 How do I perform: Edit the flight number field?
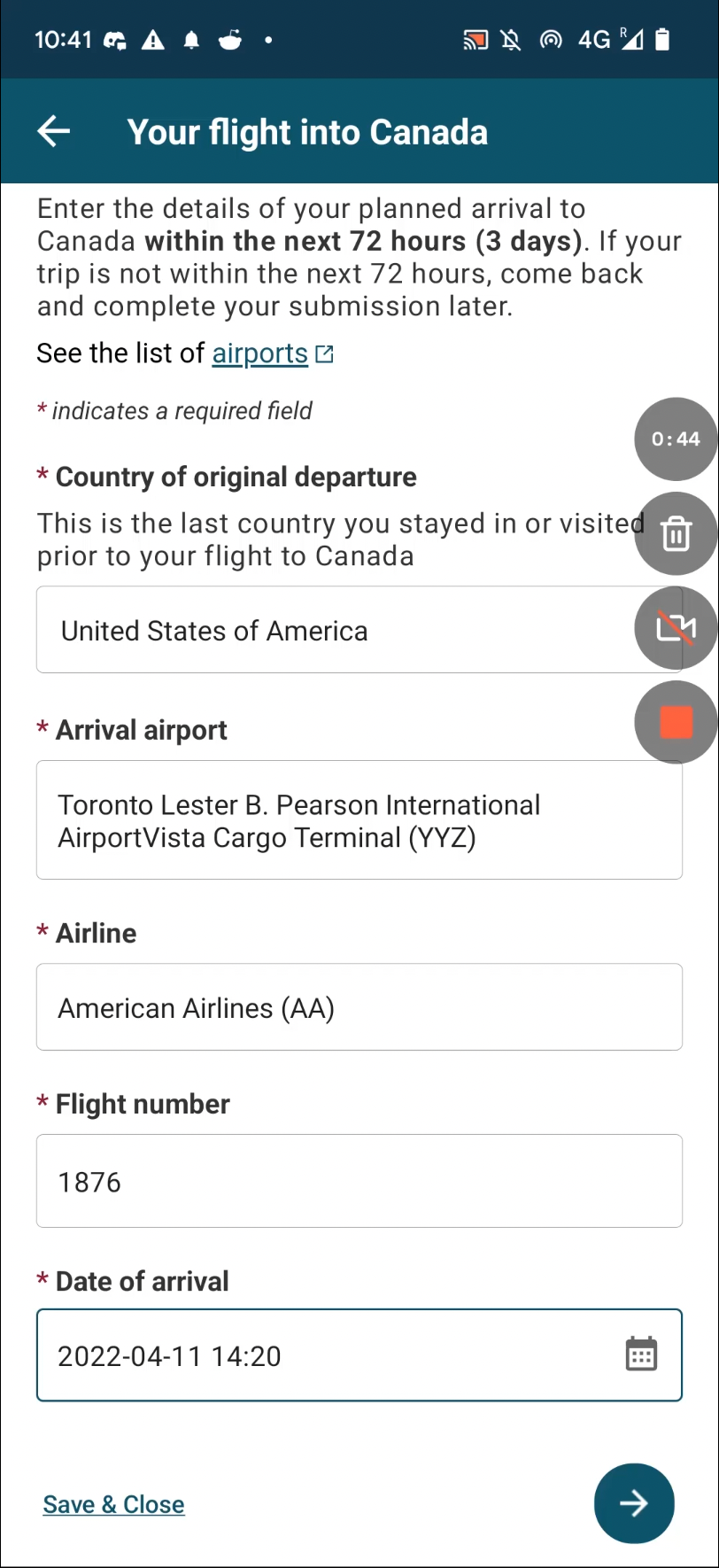click(359, 1181)
